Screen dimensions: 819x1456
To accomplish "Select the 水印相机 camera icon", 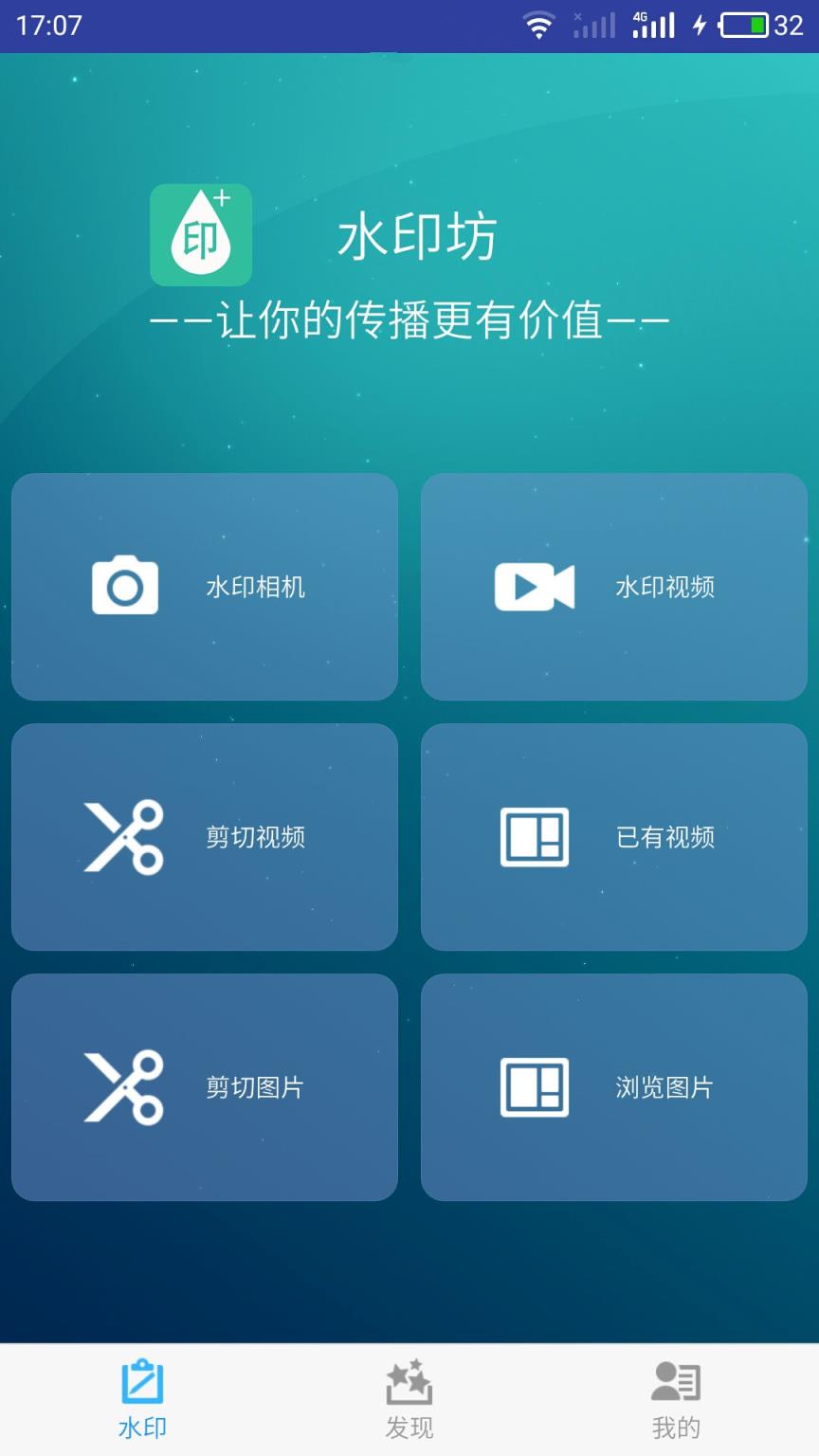I will (123, 586).
